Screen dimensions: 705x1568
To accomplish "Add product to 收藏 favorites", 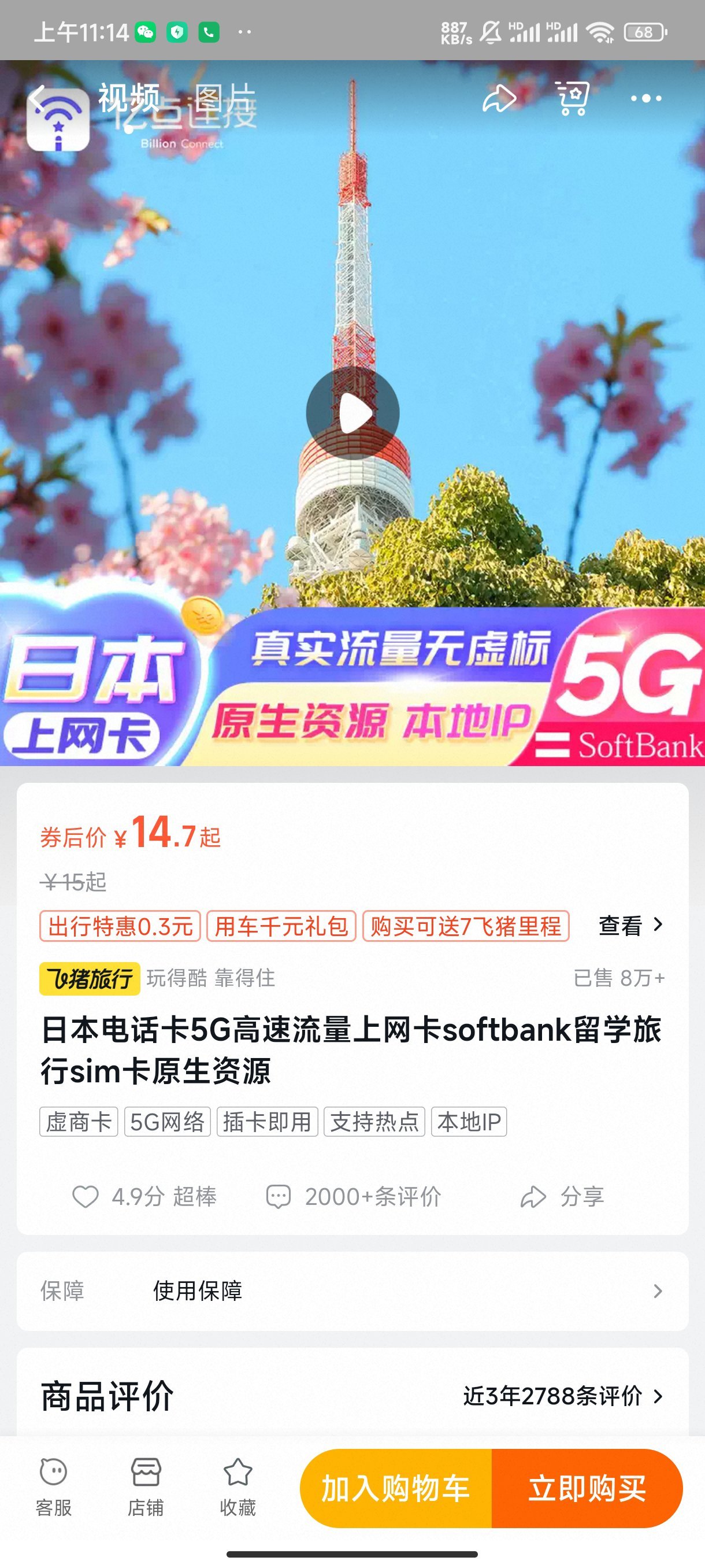I will (238, 1486).
